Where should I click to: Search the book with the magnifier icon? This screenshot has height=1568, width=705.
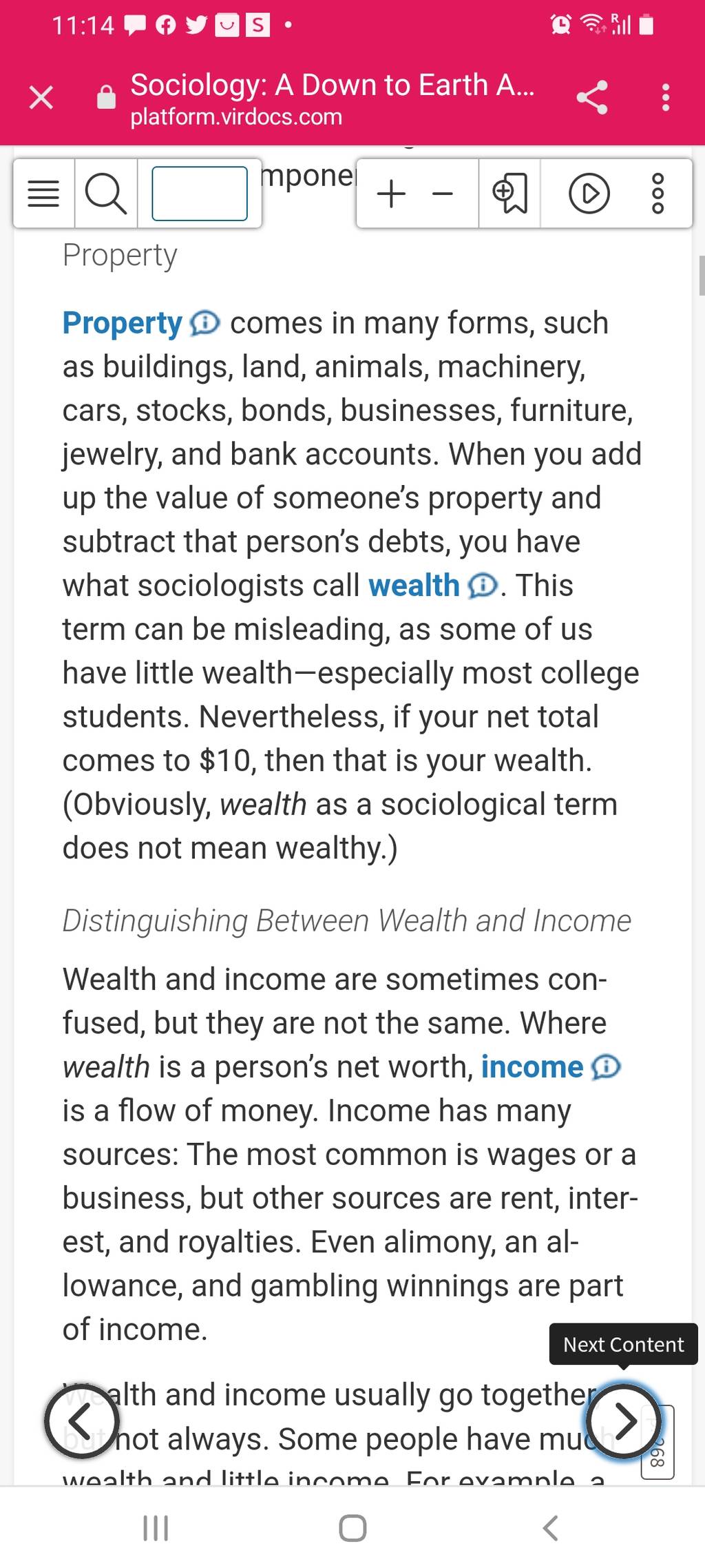click(x=105, y=194)
